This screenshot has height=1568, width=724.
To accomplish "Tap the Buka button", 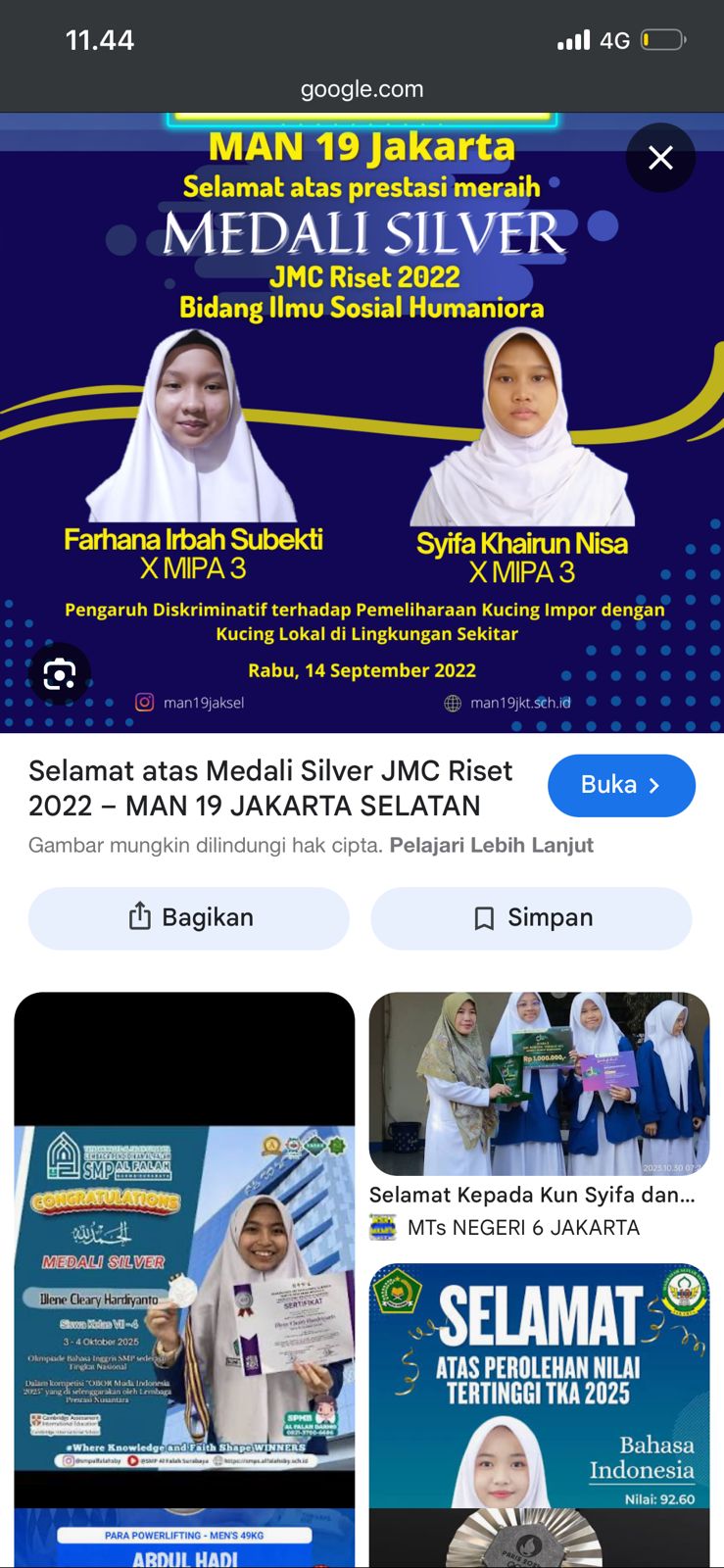I will [621, 785].
